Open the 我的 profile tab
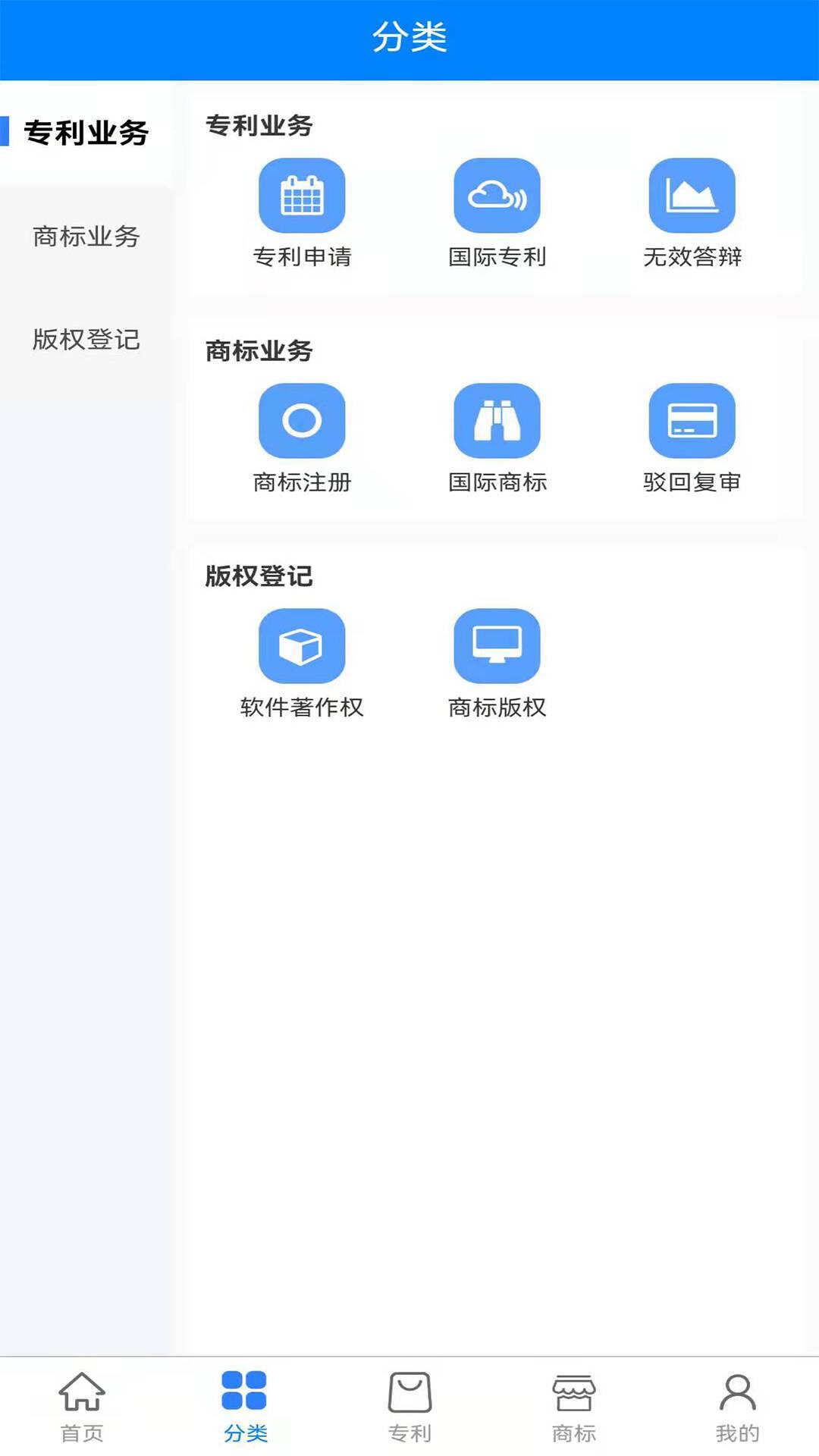This screenshot has width=819, height=1456. 737,1407
